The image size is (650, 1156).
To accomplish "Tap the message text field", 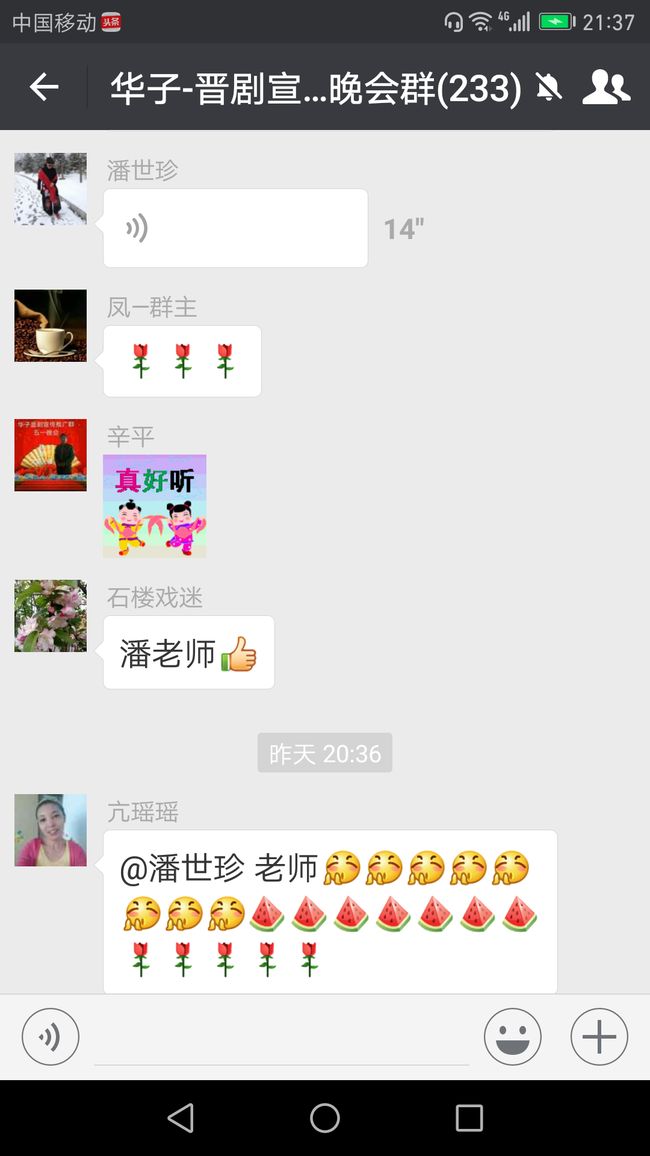I will point(282,1038).
